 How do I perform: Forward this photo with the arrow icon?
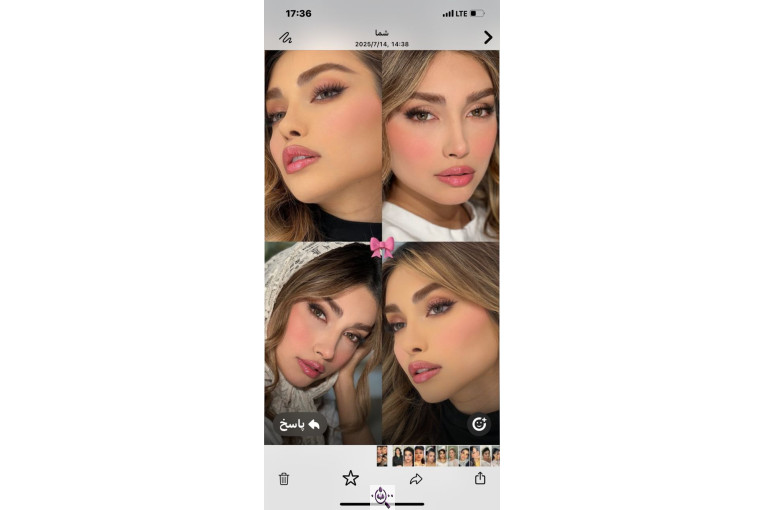click(x=416, y=479)
